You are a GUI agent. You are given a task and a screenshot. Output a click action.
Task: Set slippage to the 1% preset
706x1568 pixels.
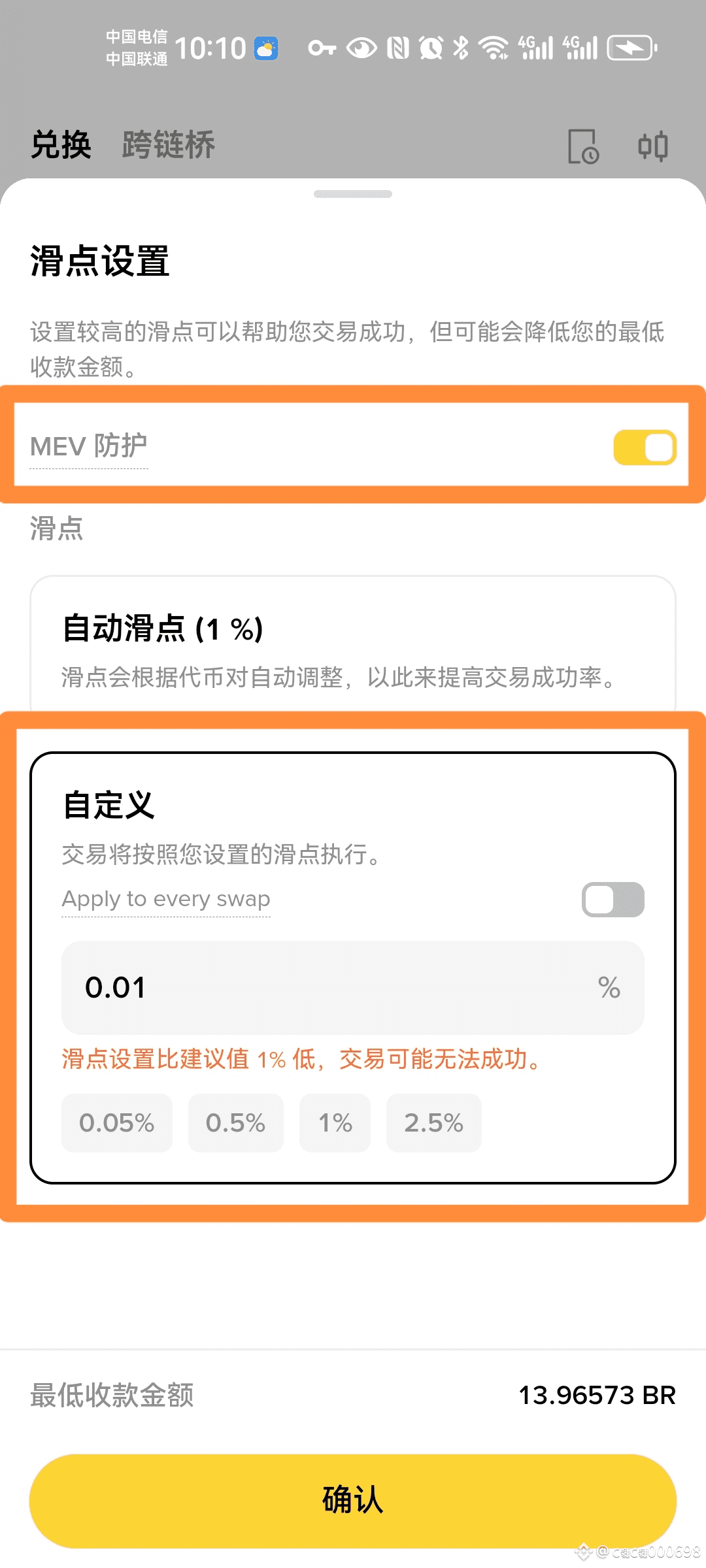pyautogui.click(x=335, y=1123)
